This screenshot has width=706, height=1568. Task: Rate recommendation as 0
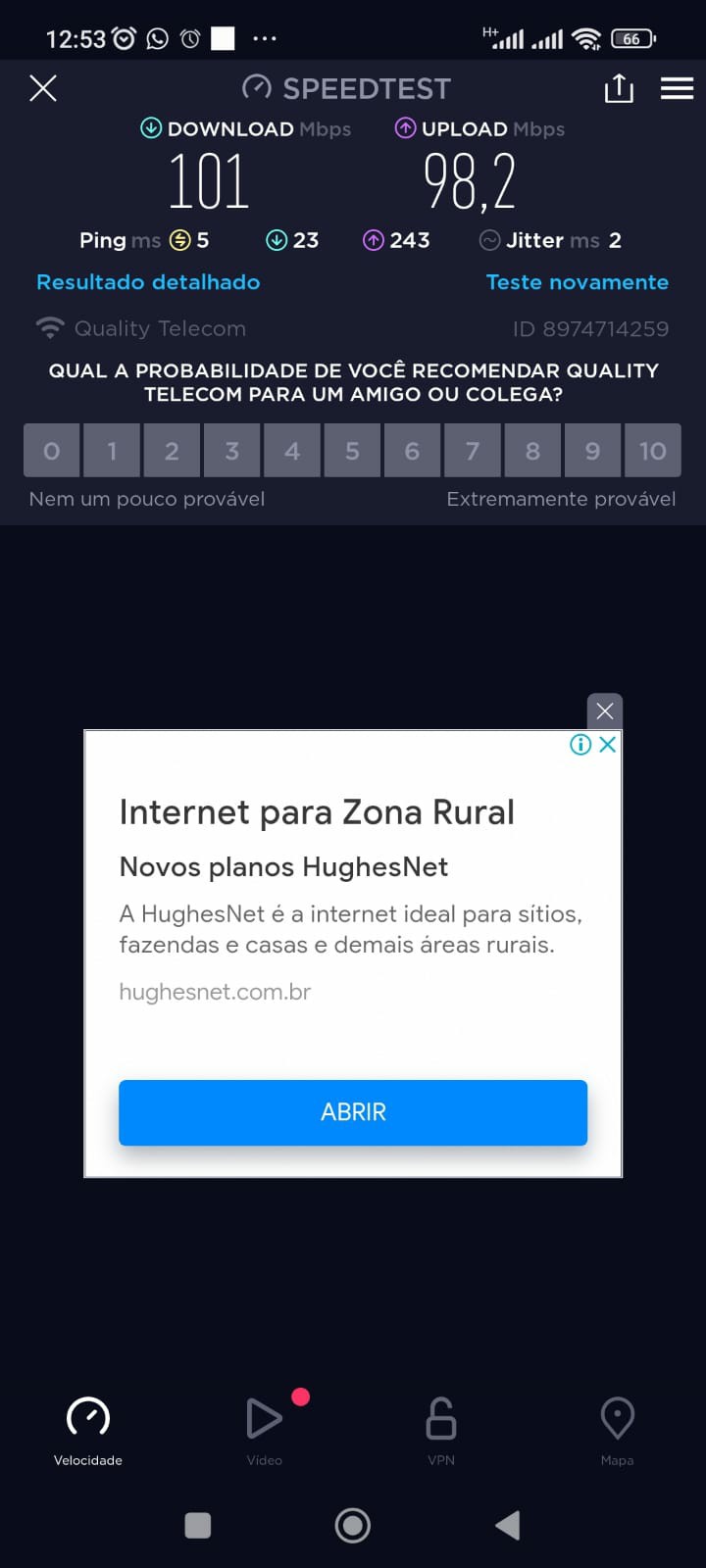tap(52, 451)
